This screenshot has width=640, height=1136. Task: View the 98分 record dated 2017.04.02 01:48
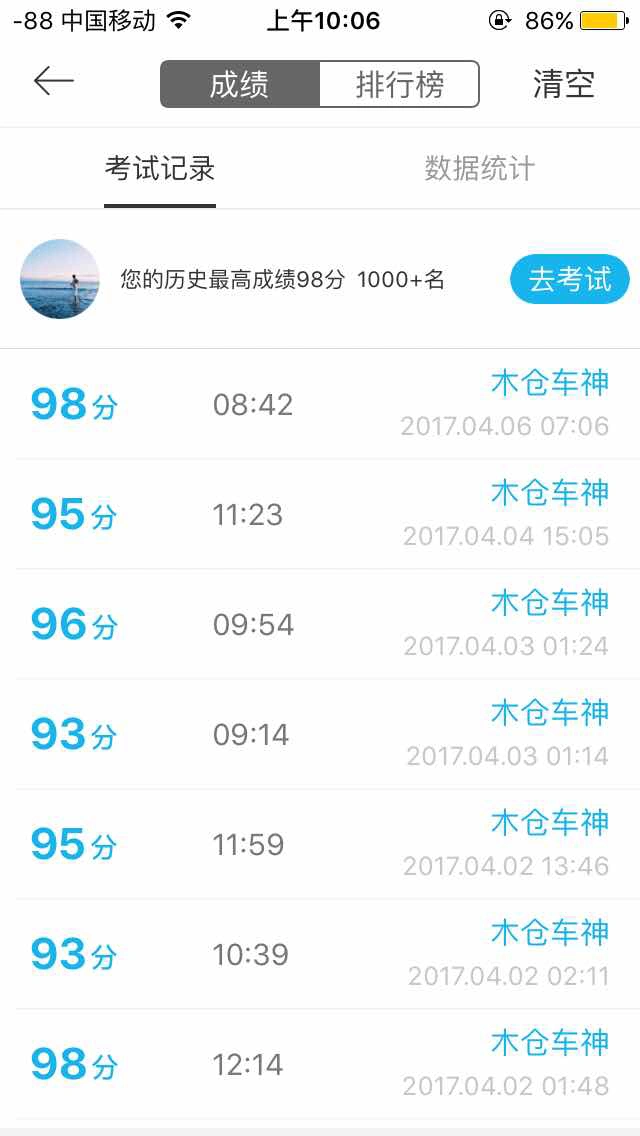pos(320,1065)
